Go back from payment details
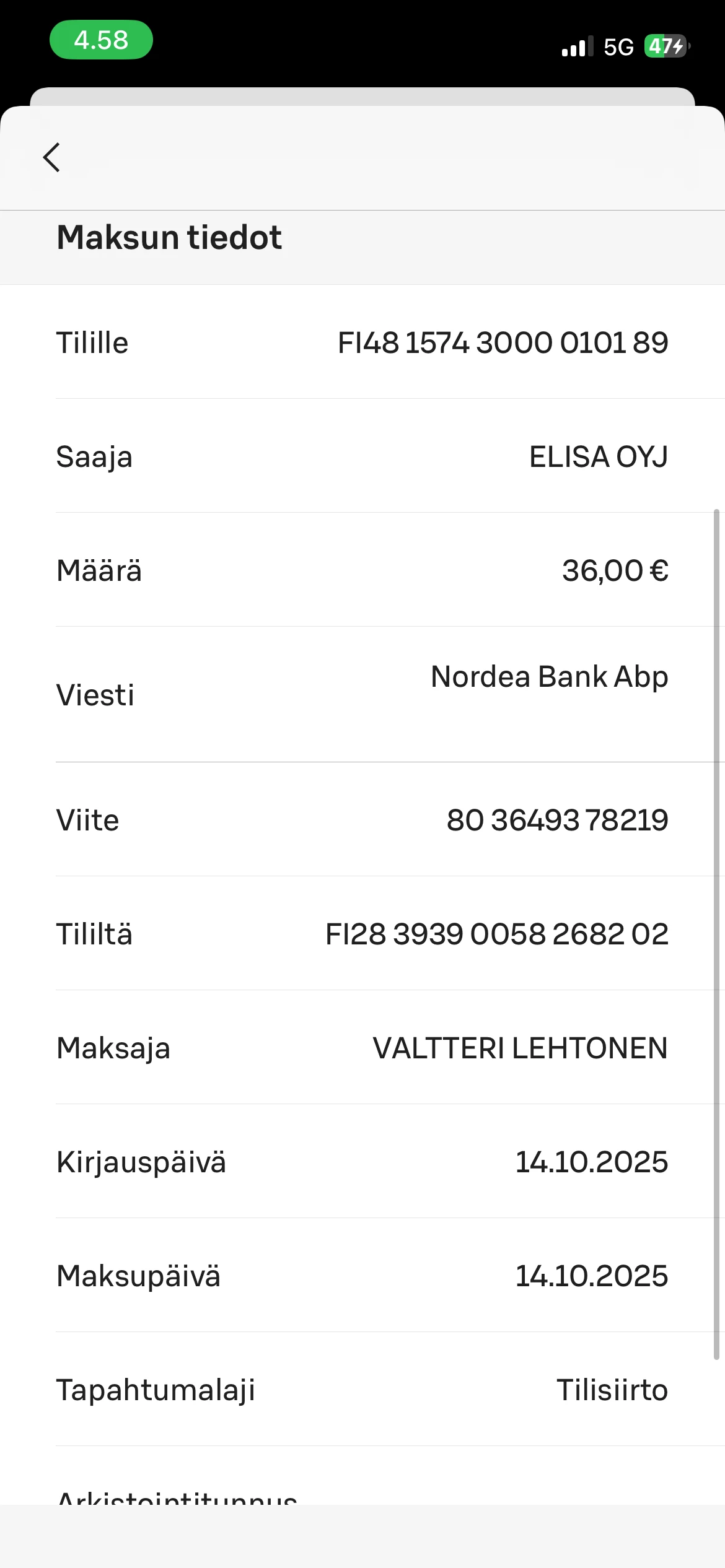725x1568 pixels. pyautogui.click(x=52, y=157)
